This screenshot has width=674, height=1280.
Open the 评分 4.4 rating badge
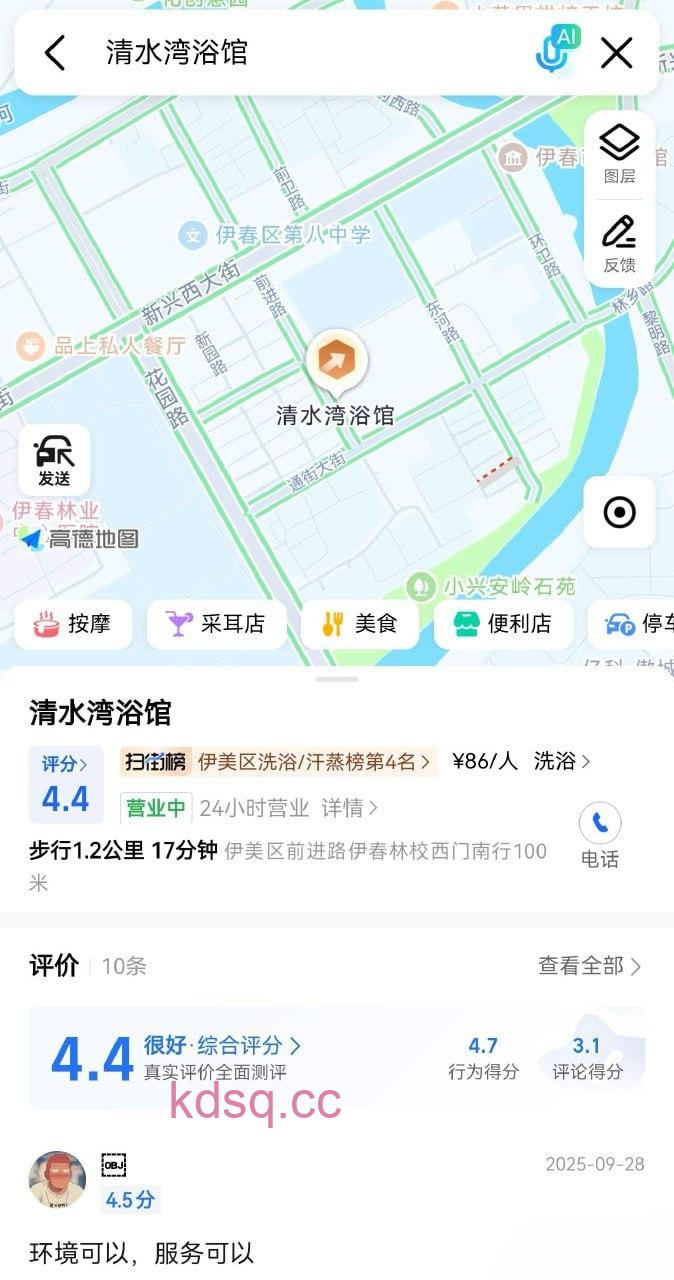click(65, 786)
